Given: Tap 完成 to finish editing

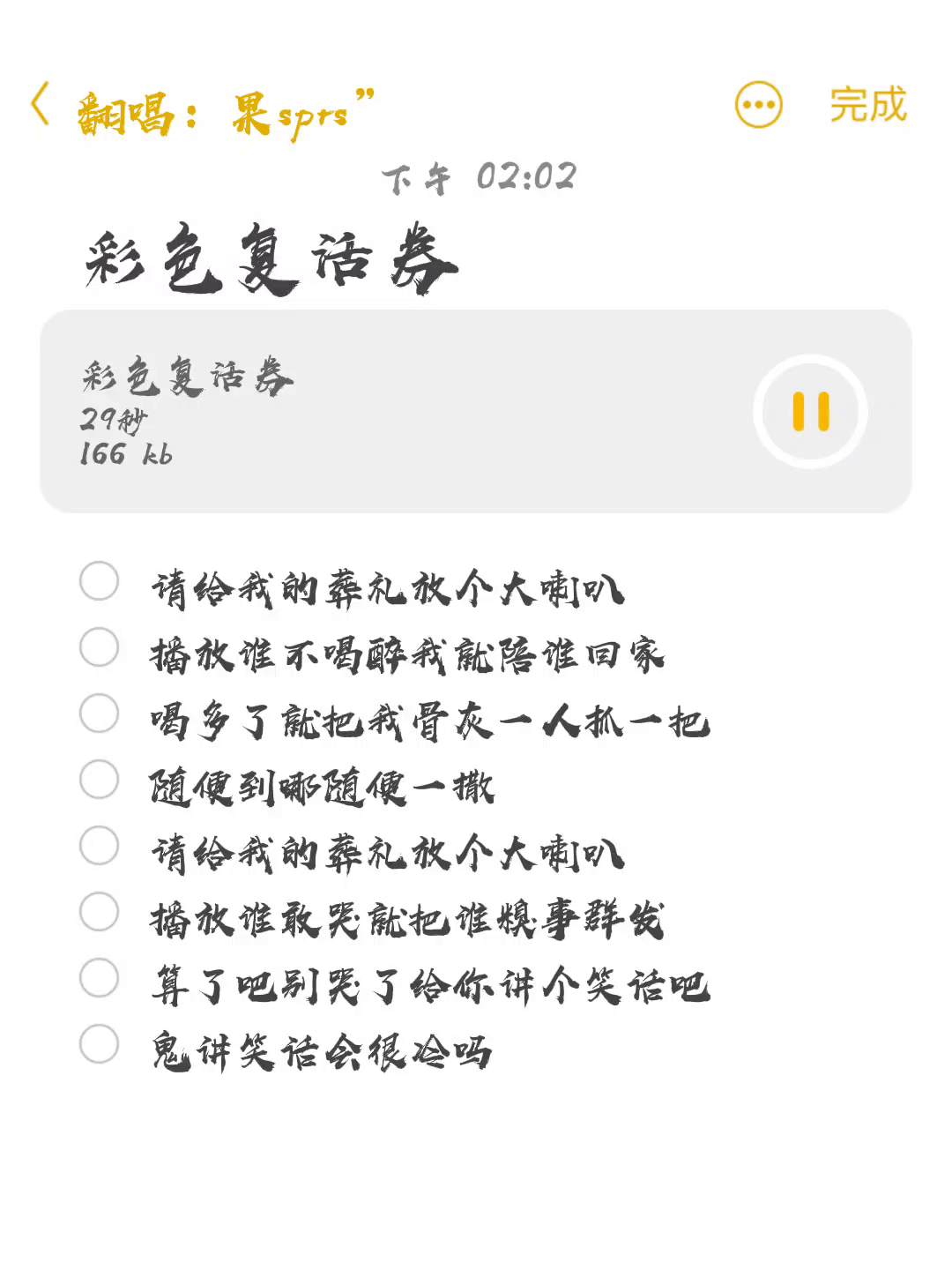Looking at the screenshot, I should (867, 105).
